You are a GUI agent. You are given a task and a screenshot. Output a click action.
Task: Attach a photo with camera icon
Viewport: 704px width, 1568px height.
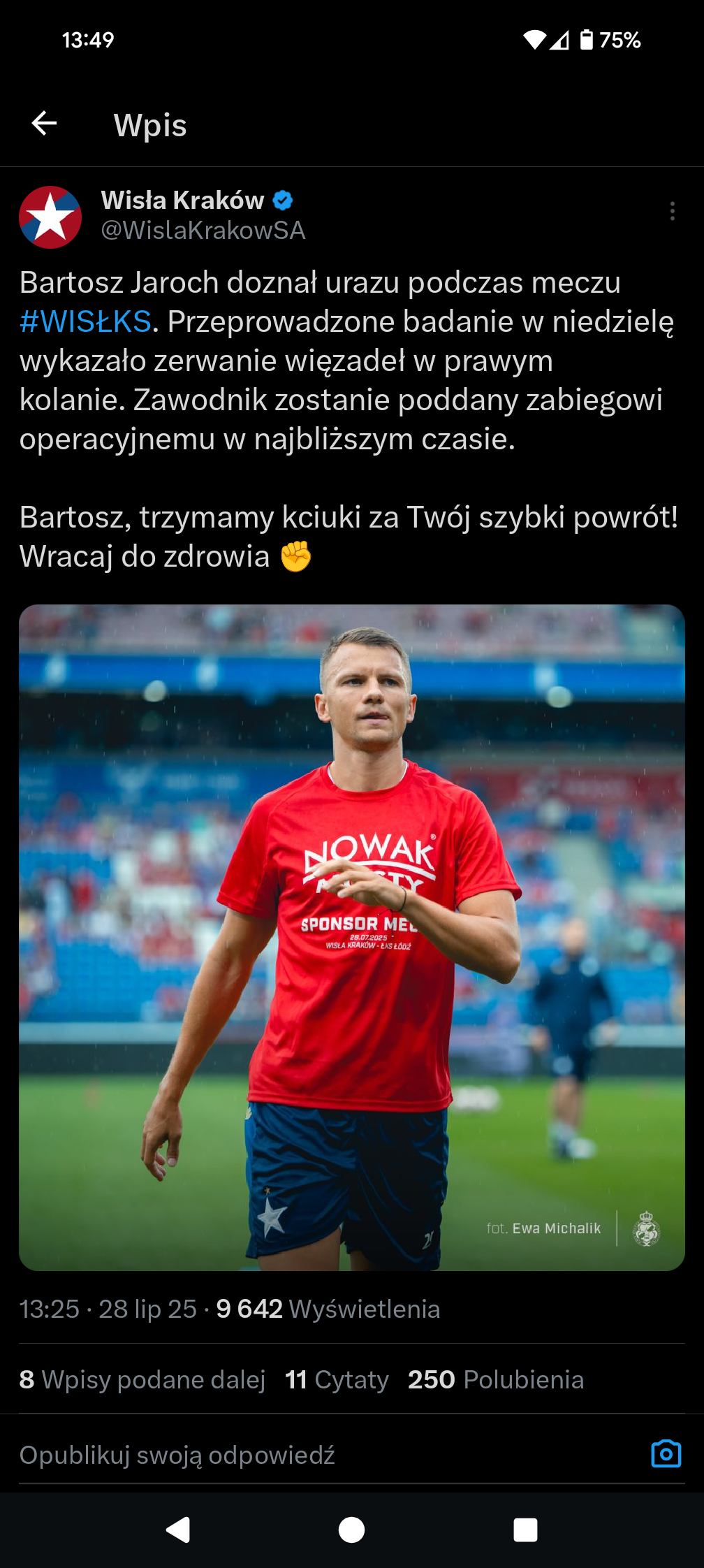pos(666,1454)
